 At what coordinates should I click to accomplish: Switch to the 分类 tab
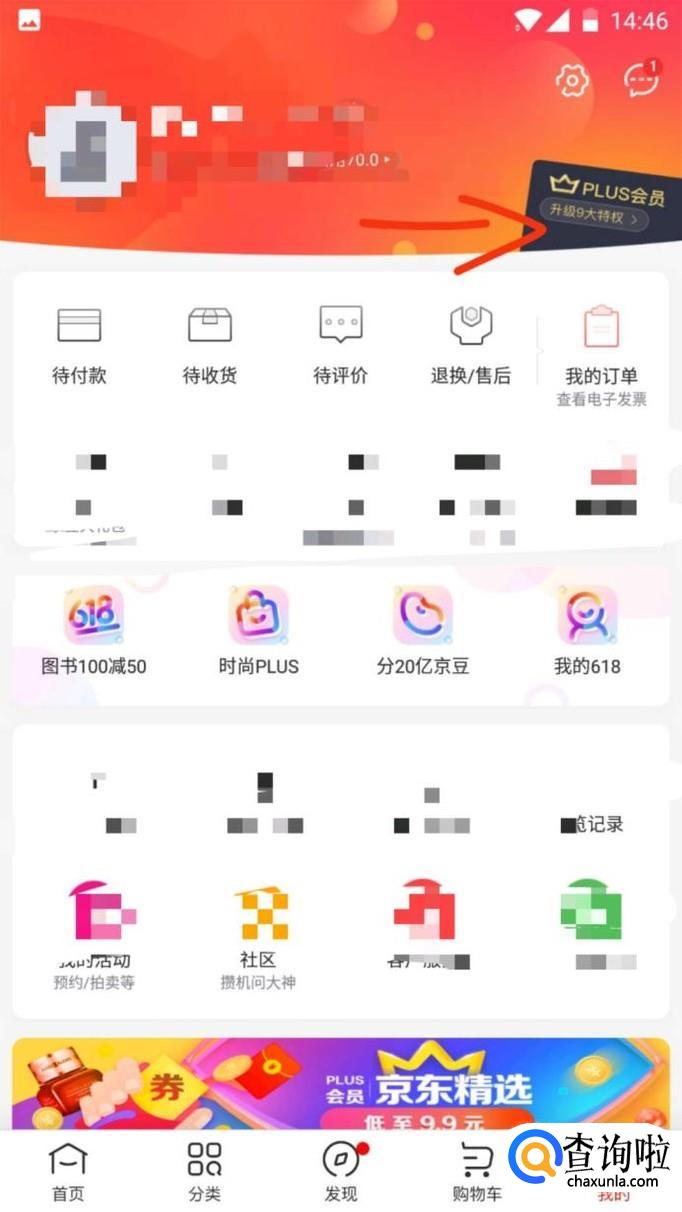click(x=204, y=1172)
